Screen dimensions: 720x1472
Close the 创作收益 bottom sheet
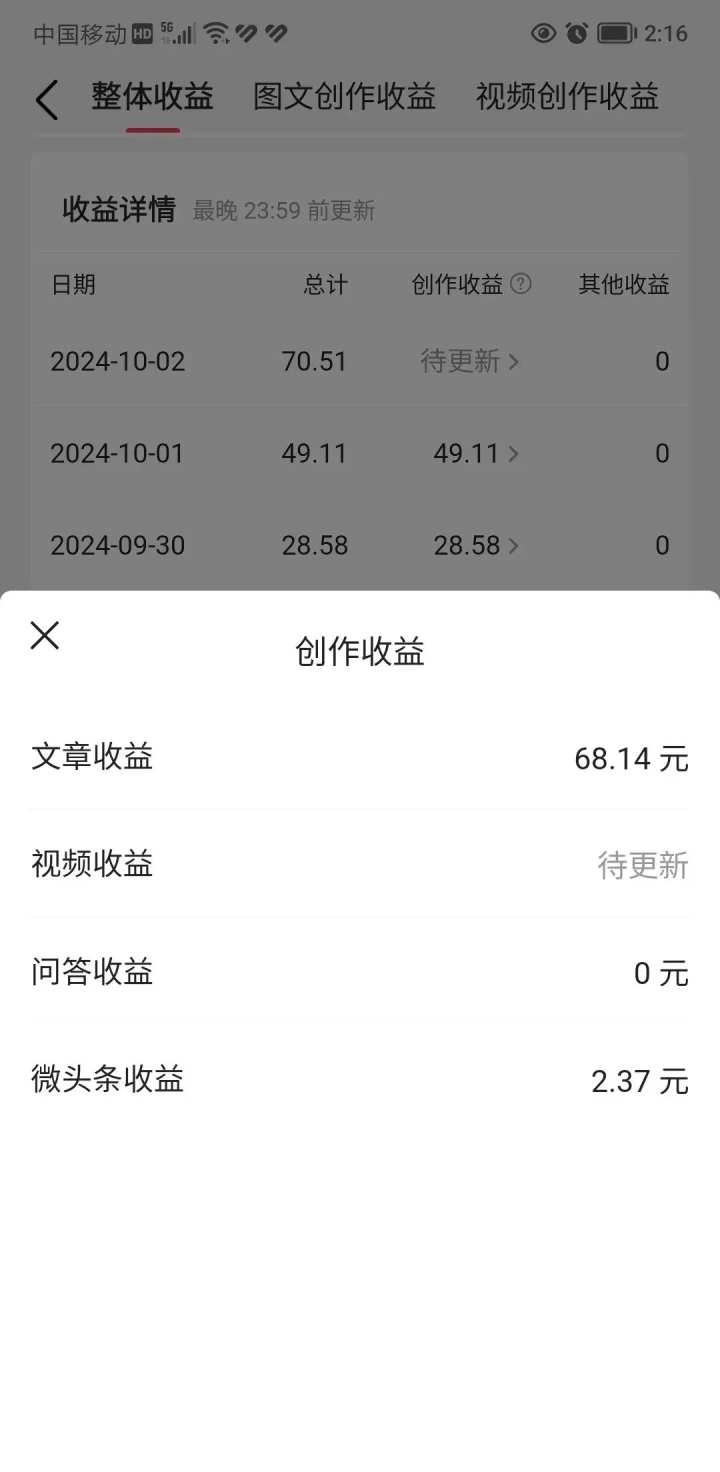45,635
